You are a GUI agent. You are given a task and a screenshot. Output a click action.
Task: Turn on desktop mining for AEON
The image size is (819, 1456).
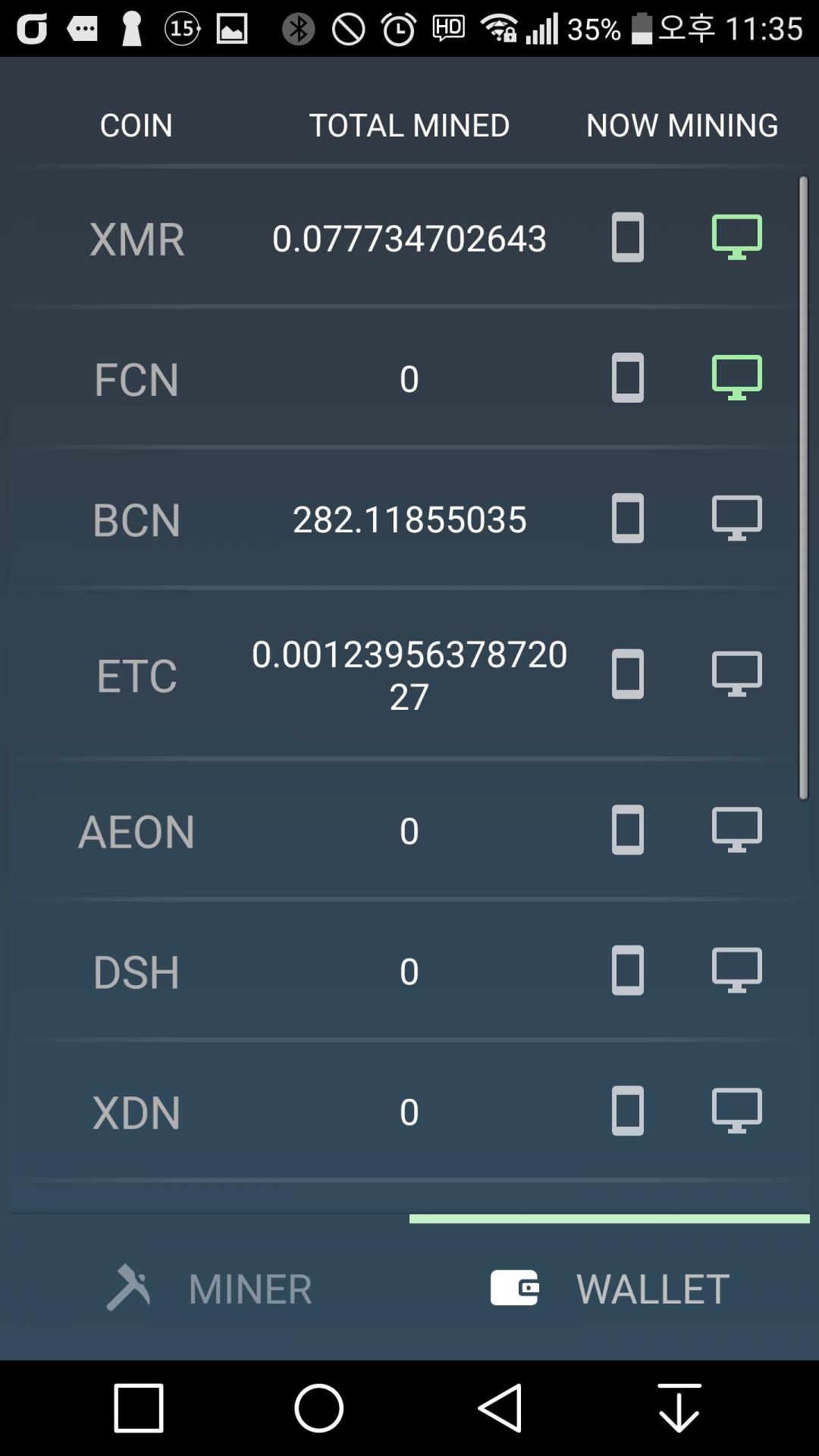click(736, 829)
